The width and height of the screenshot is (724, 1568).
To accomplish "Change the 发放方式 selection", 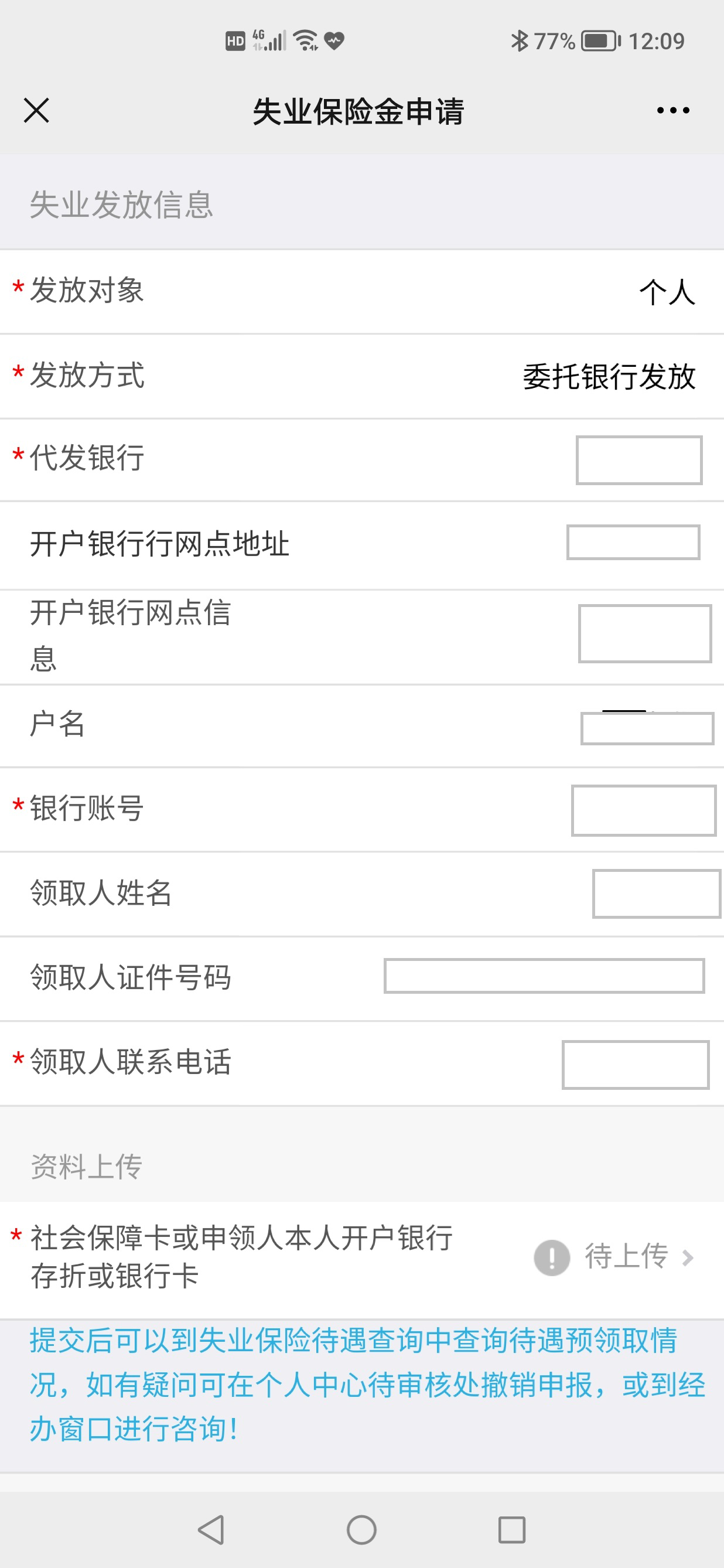I will coord(362,376).
